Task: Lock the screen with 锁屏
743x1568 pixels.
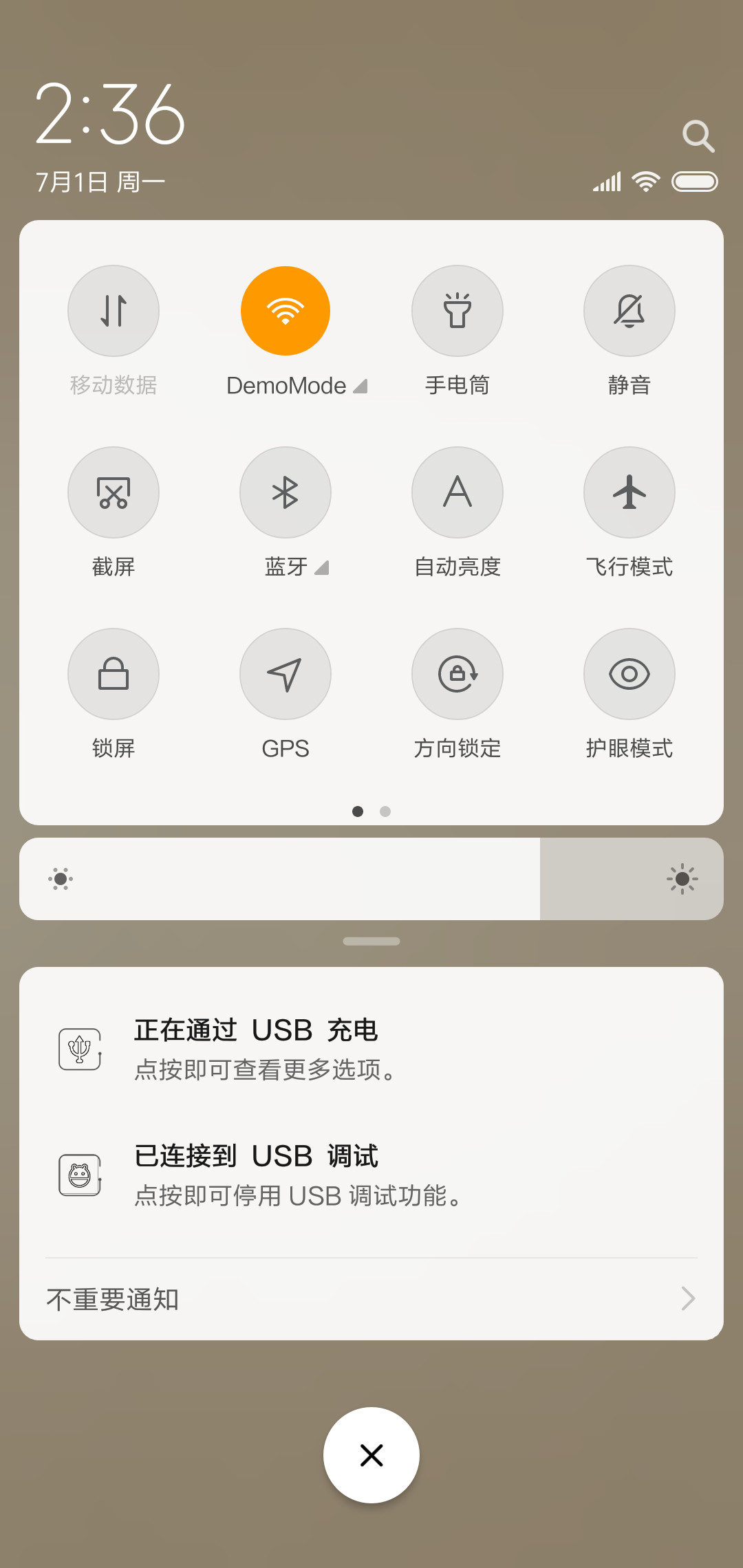Action: coord(114,674)
